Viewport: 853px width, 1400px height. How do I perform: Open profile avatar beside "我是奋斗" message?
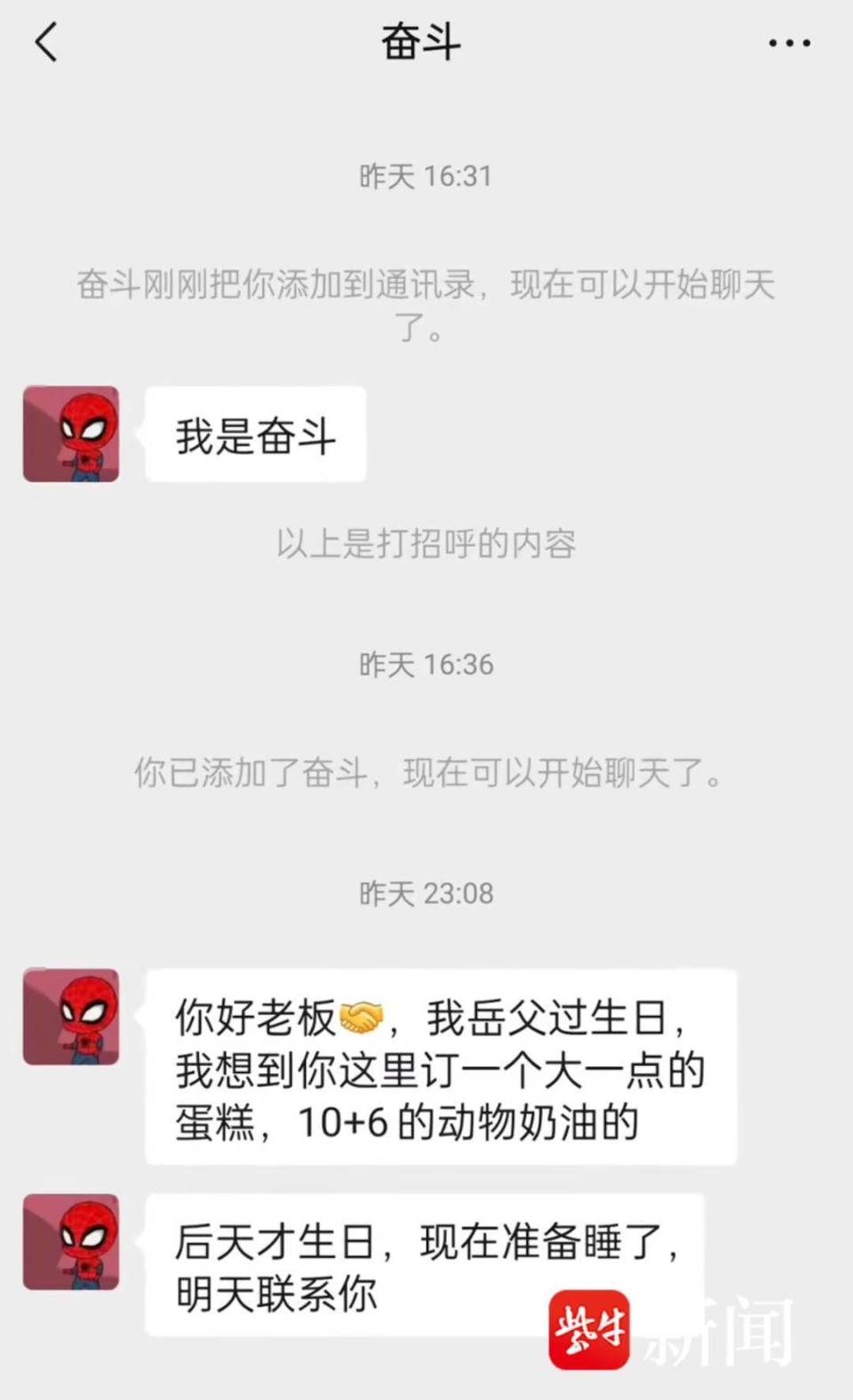[x=71, y=434]
